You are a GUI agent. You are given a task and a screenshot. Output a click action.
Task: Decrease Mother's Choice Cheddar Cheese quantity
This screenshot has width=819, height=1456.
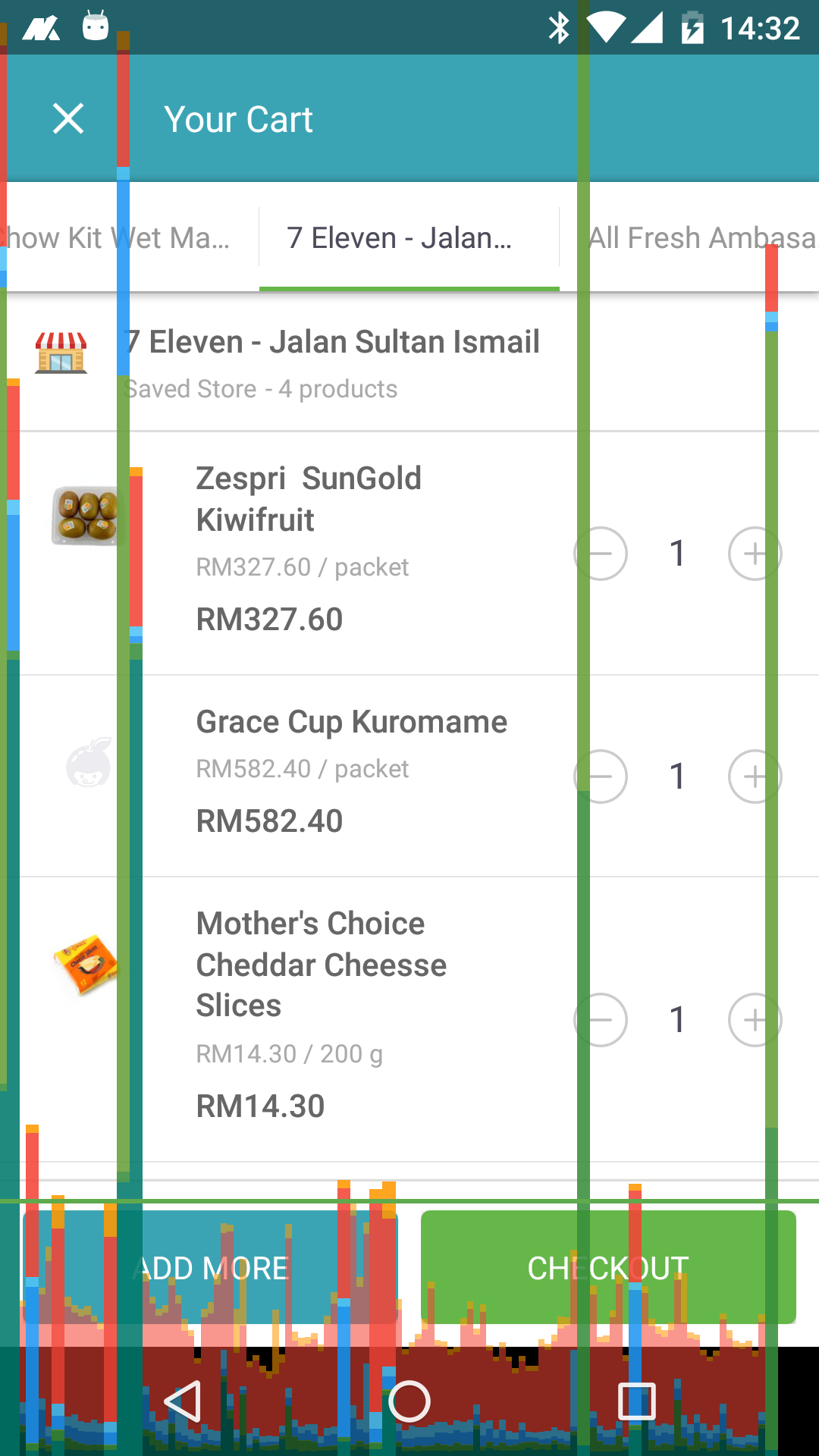click(x=601, y=1020)
